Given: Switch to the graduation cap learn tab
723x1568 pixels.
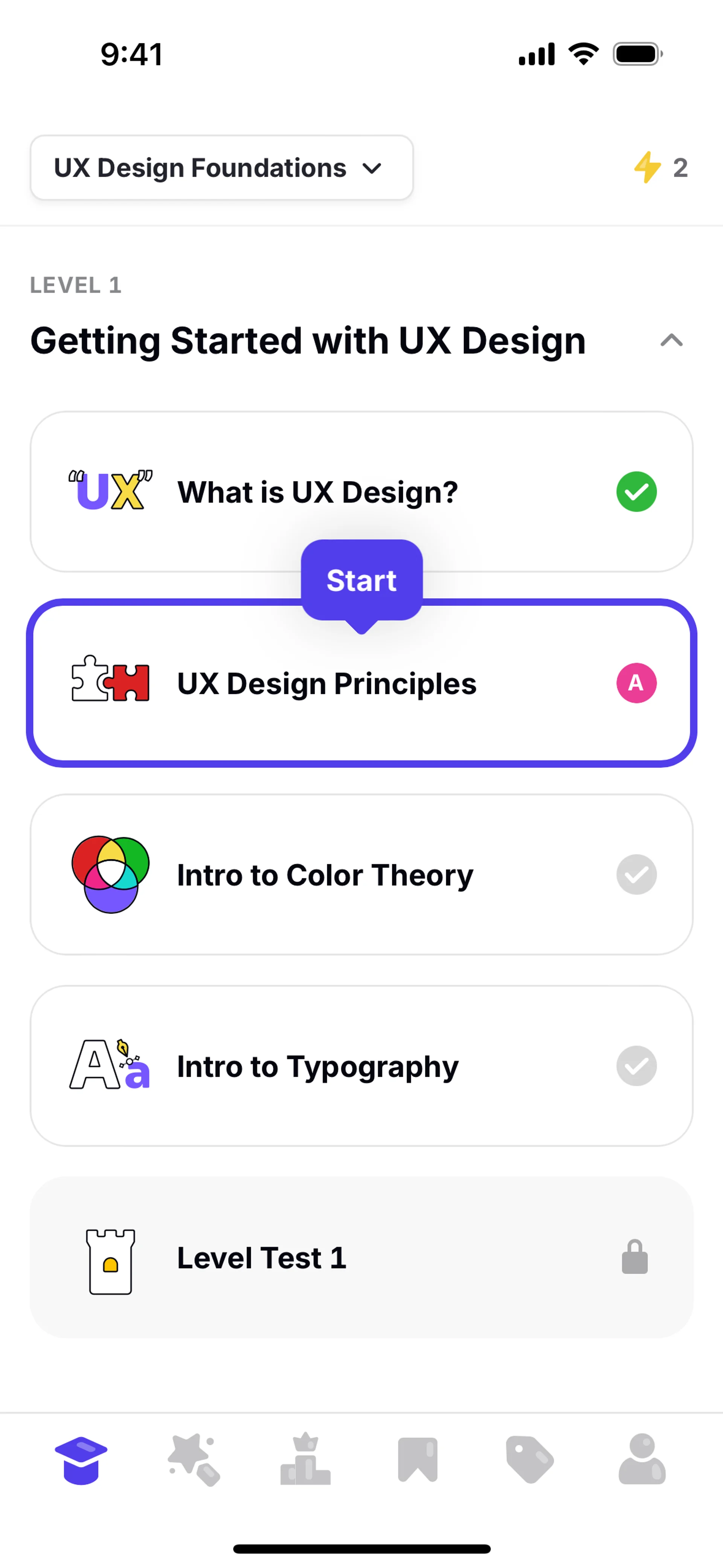Looking at the screenshot, I should tap(81, 1460).
